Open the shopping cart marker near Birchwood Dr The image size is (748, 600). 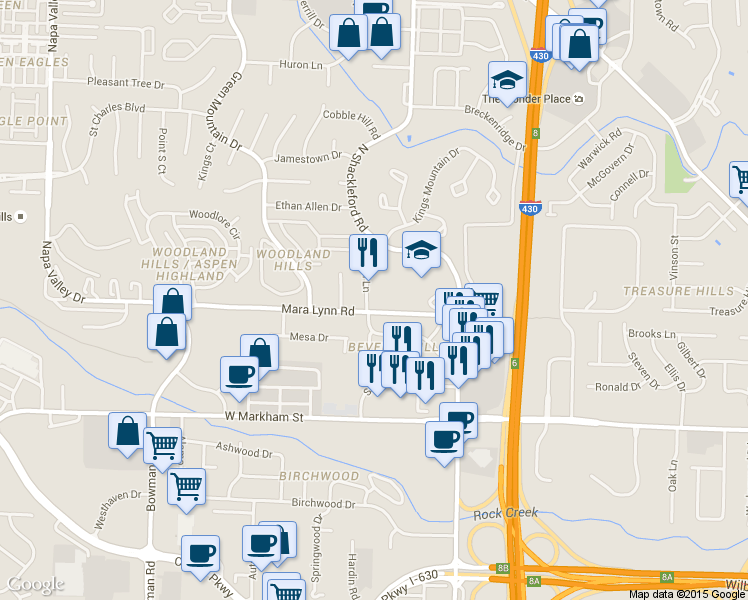coord(186,487)
